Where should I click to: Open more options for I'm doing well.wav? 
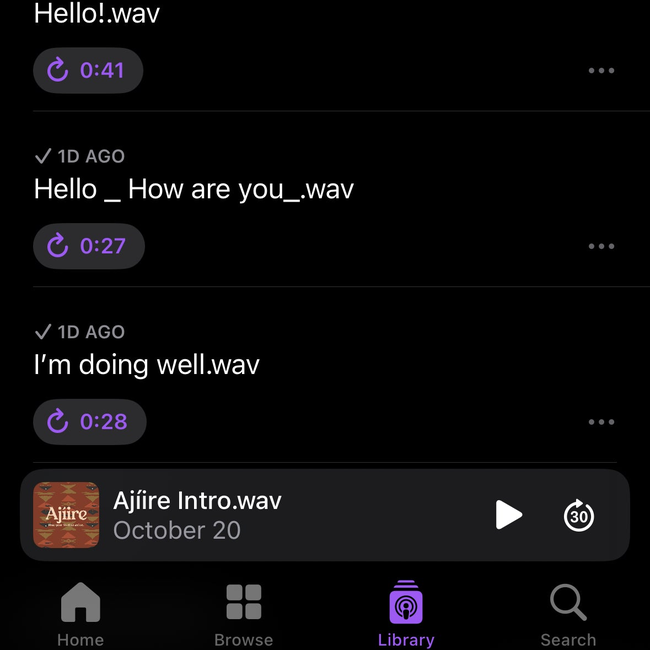click(601, 422)
